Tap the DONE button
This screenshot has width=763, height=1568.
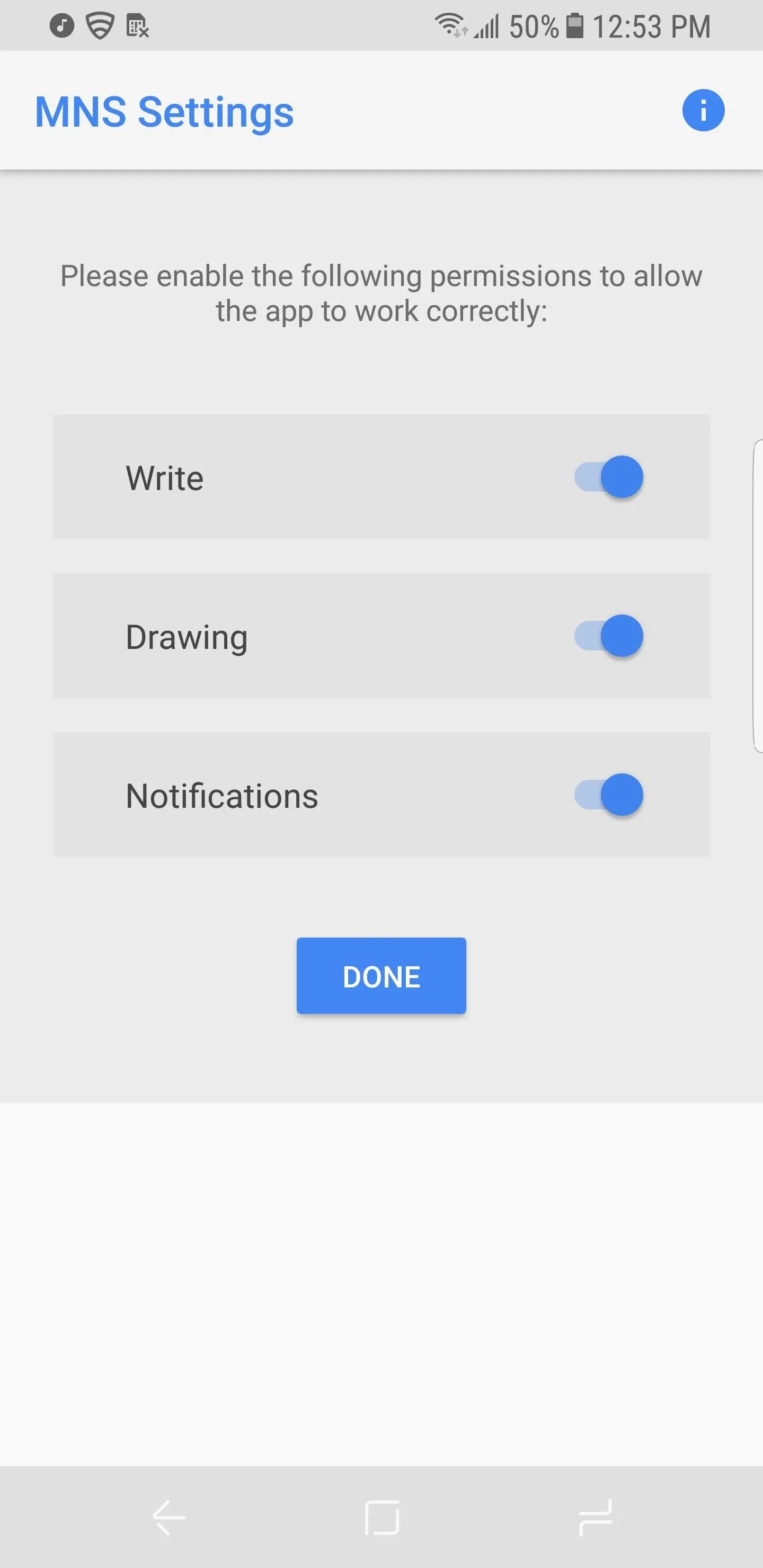381,976
